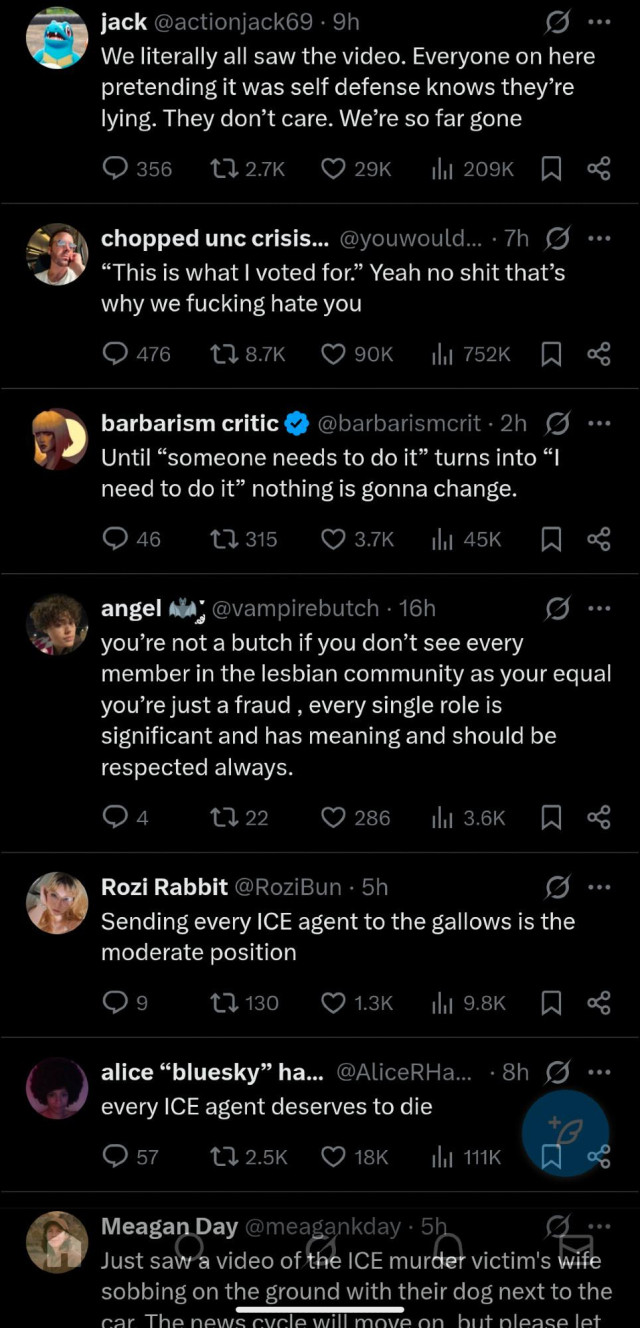Compose a new post with floating button
640x1328 pixels.
coord(565,1133)
